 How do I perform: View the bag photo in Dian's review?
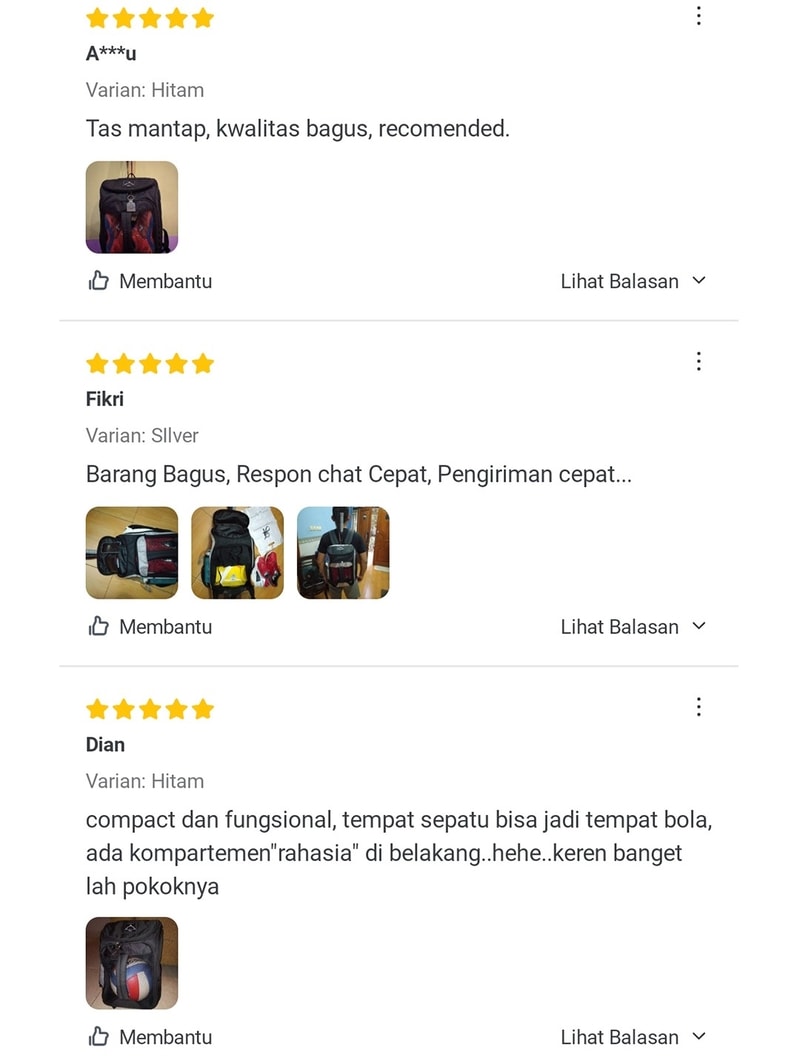(x=132, y=963)
